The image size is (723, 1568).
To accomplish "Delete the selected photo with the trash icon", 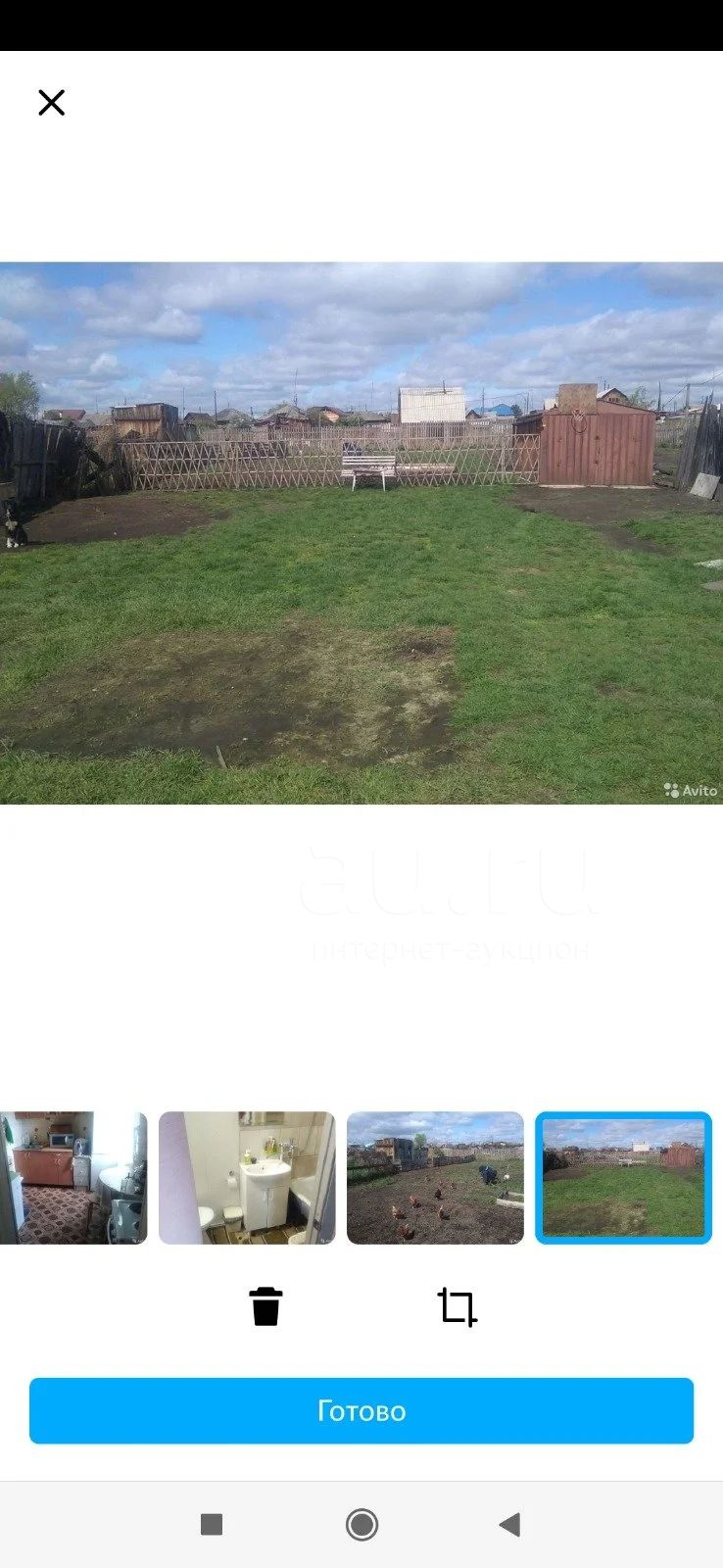I will click(265, 1306).
